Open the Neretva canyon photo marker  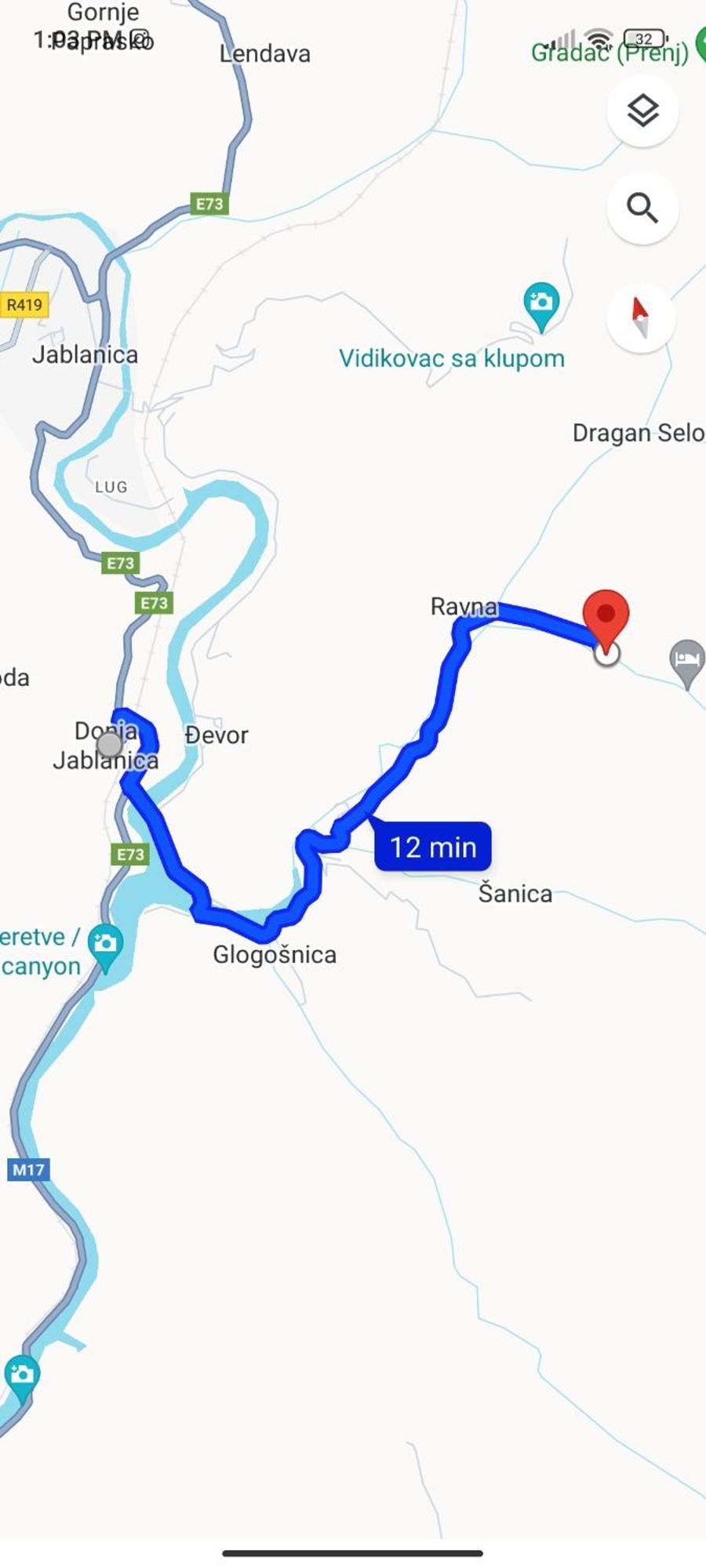[105, 944]
